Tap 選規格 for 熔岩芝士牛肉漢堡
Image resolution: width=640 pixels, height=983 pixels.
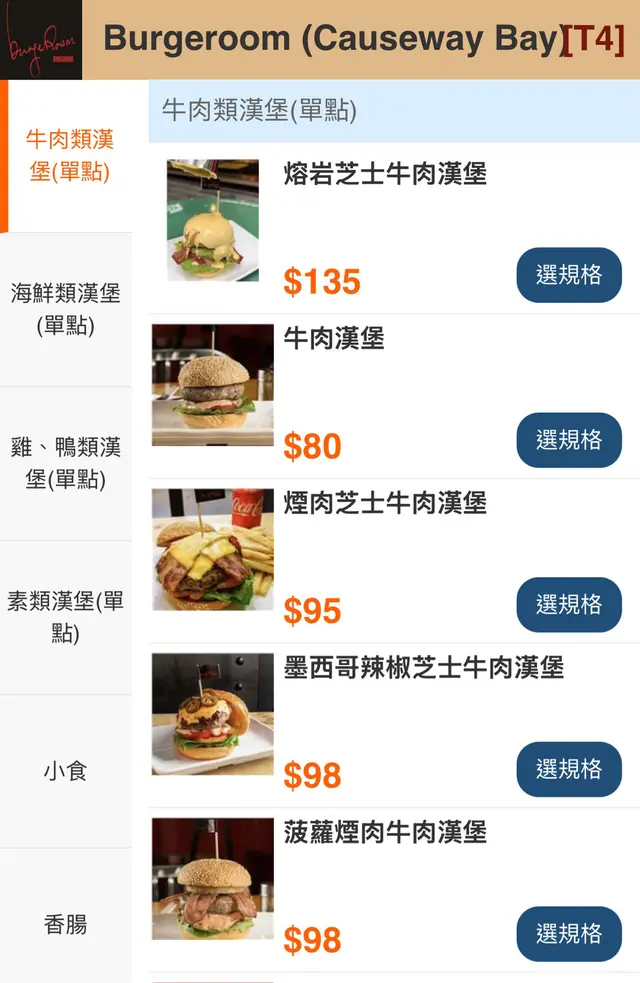coord(569,275)
